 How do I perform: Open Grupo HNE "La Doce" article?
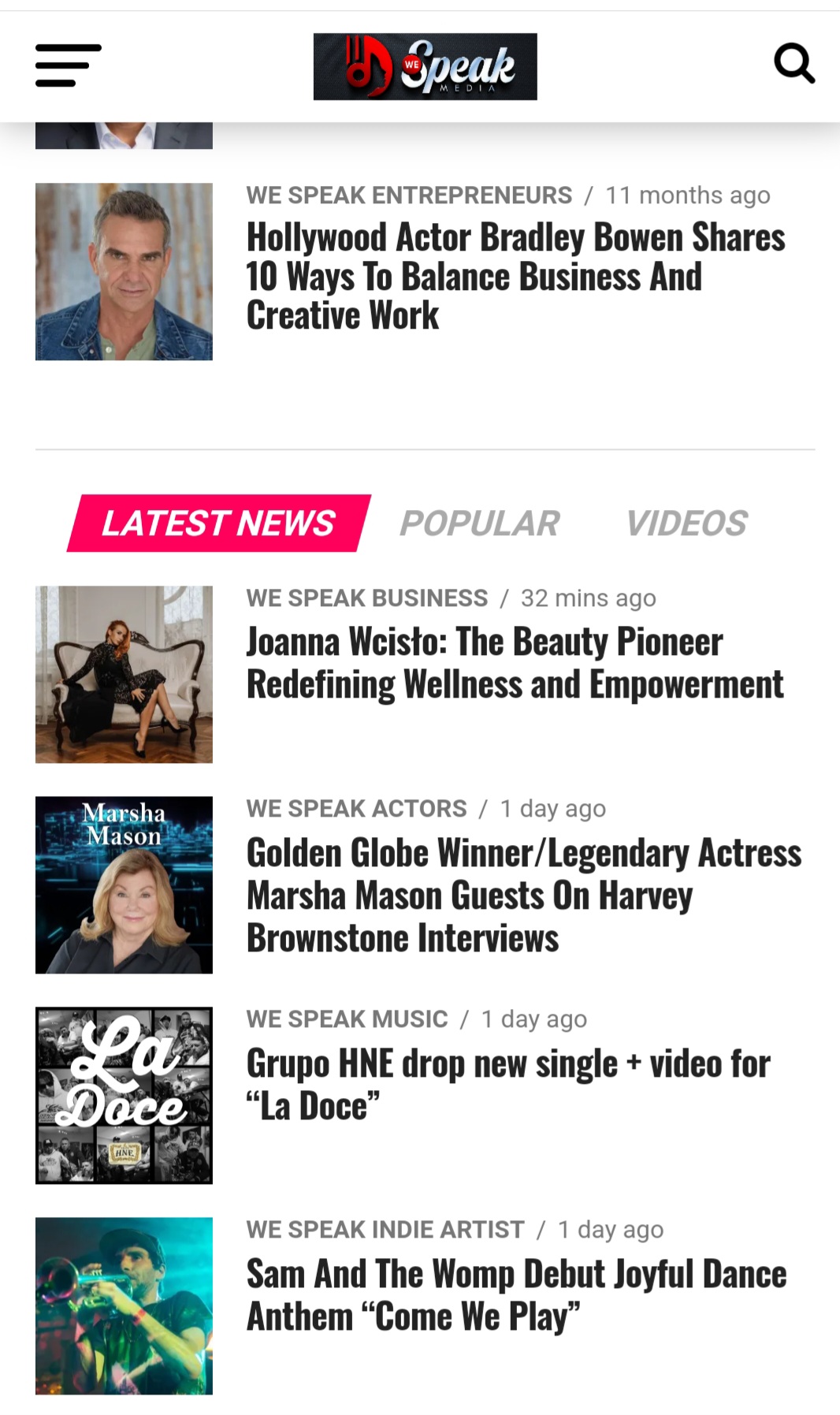pos(508,1085)
